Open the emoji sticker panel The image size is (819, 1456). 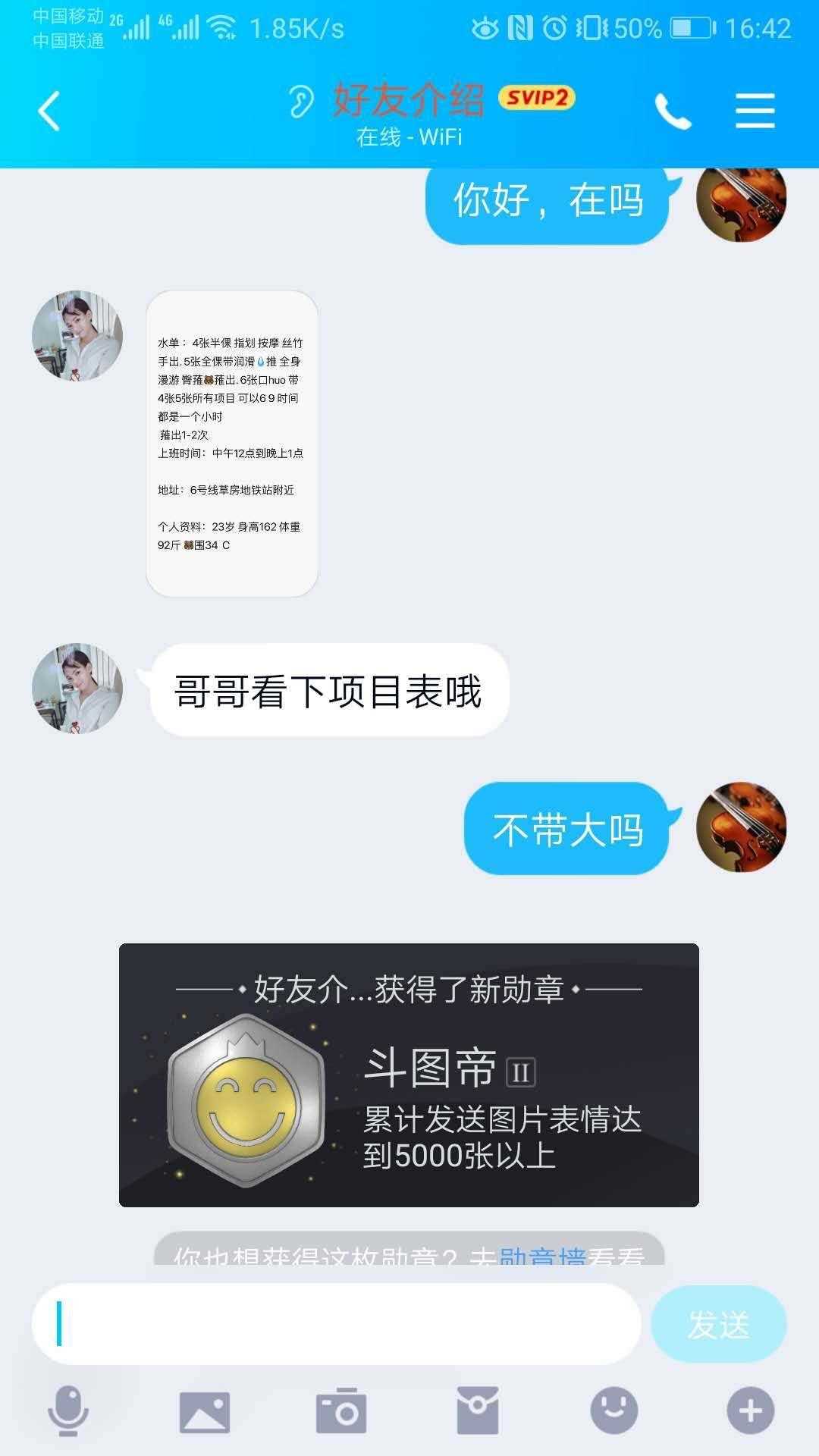(613, 1410)
